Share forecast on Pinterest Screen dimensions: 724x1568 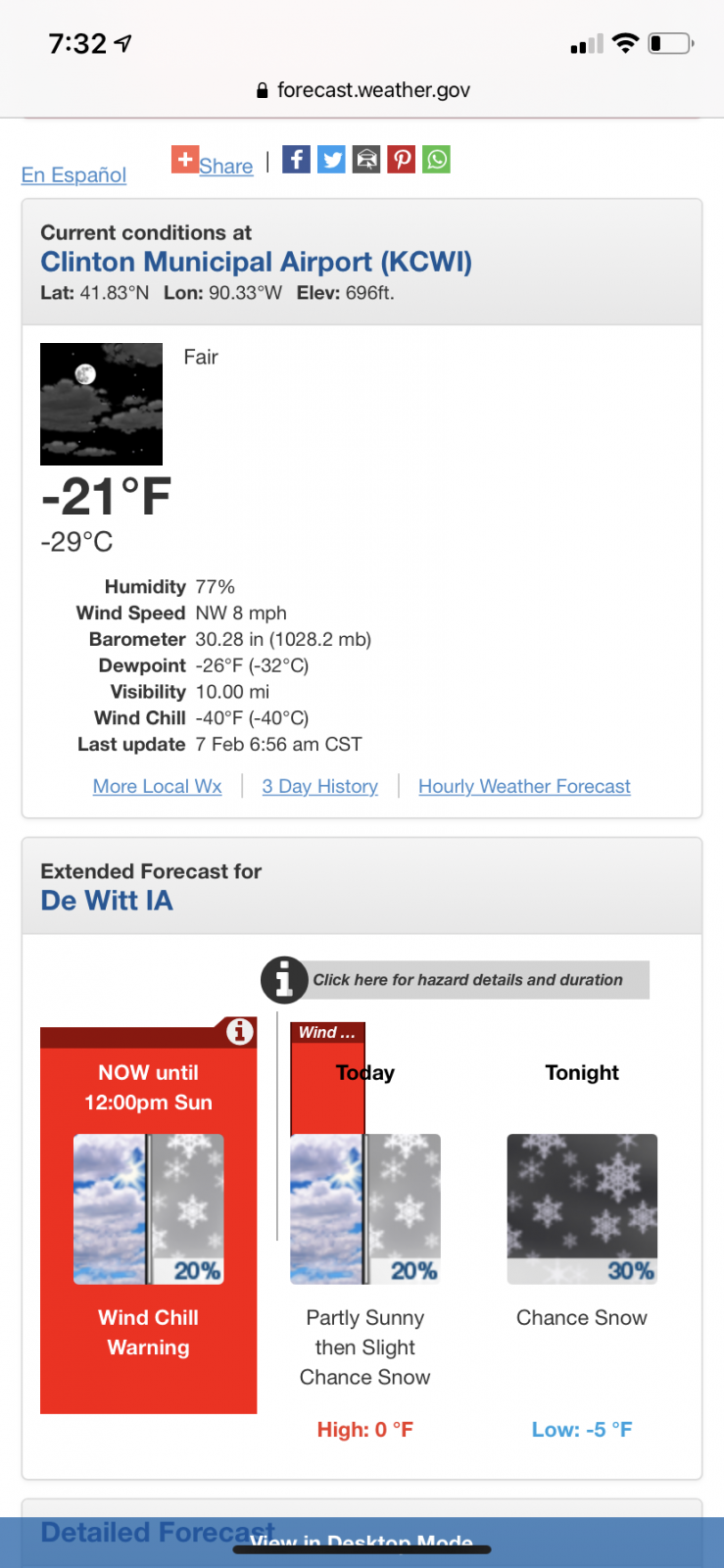click(x=402, y=159)
